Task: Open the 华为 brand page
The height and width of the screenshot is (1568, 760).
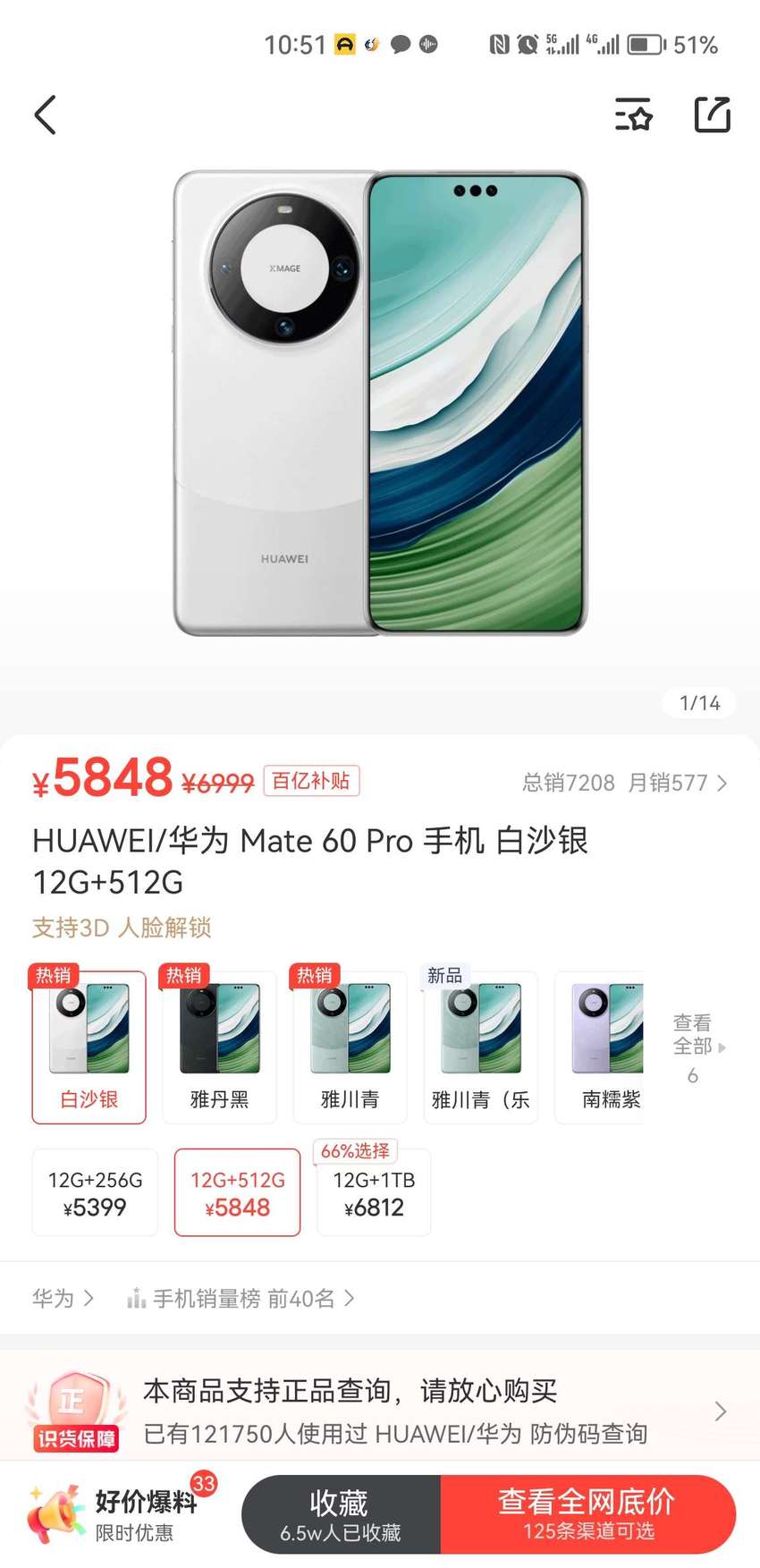Action: 63,1298
